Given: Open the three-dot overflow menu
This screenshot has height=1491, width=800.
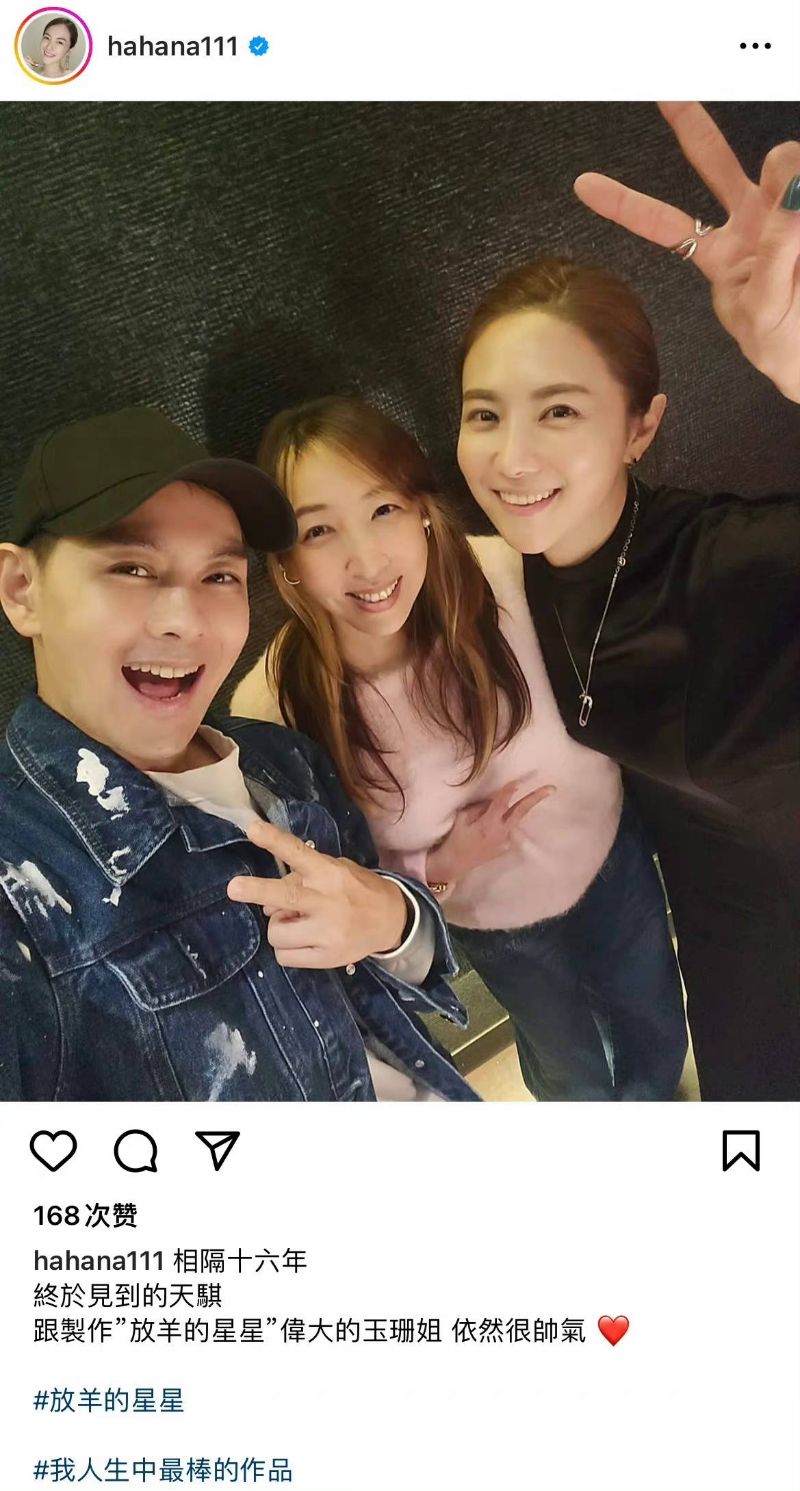Looking at the screenshot, I should click(x=755, y=46).
